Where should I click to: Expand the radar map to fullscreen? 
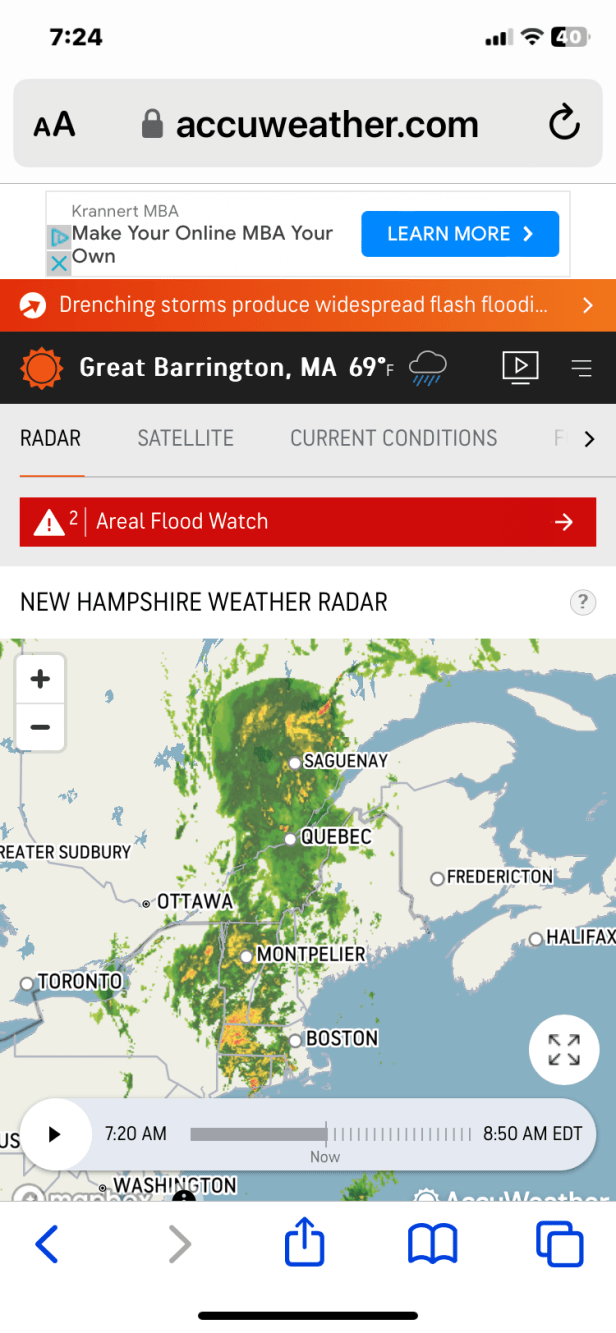(564, 1050)
